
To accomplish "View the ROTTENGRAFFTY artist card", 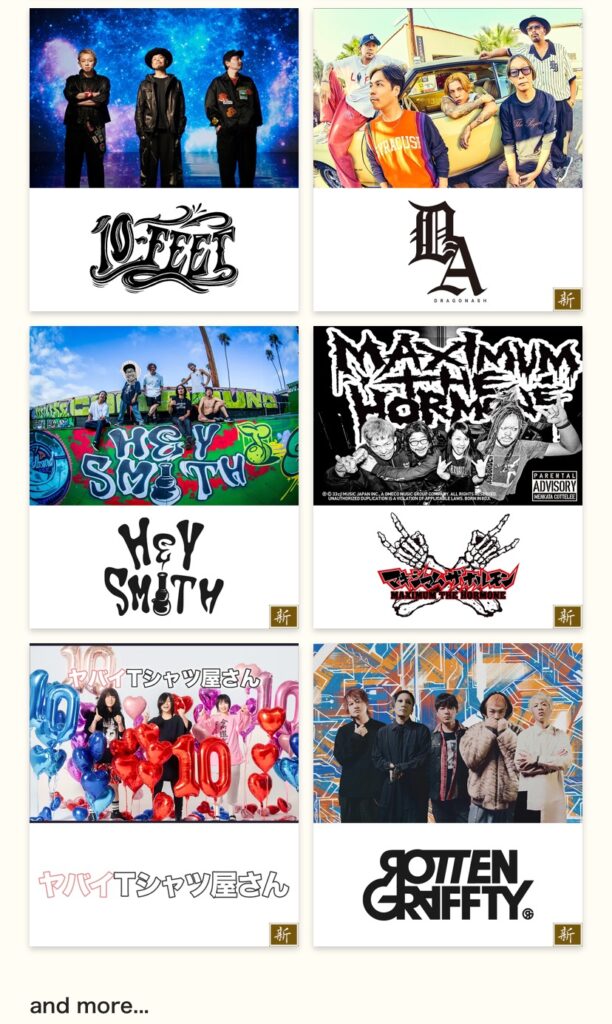I will click(447, 795).
